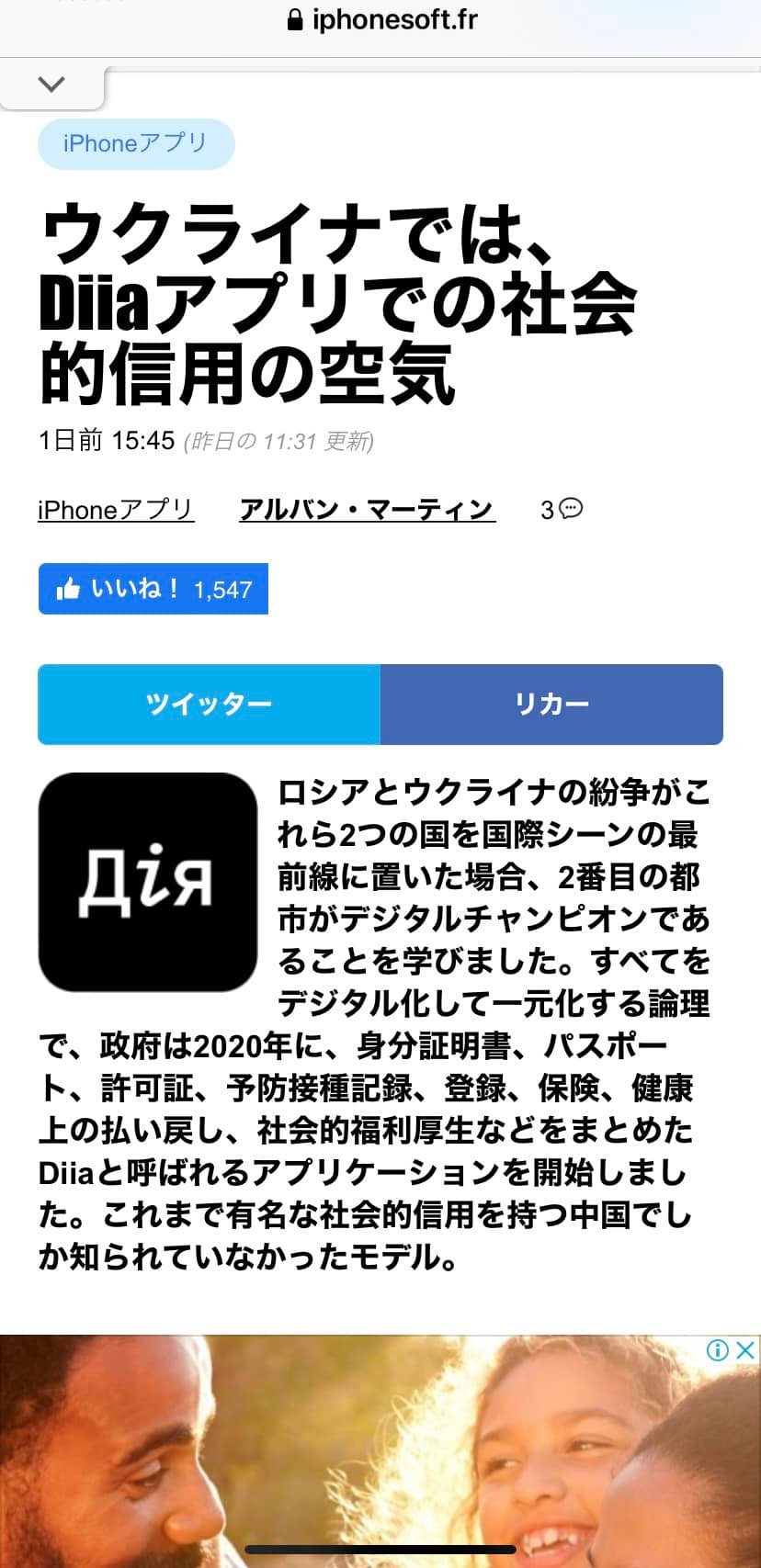The width and height of the screenshot is (761, 1568).
Task: Like the article with いいね！ button
Action: pos(153,589)
